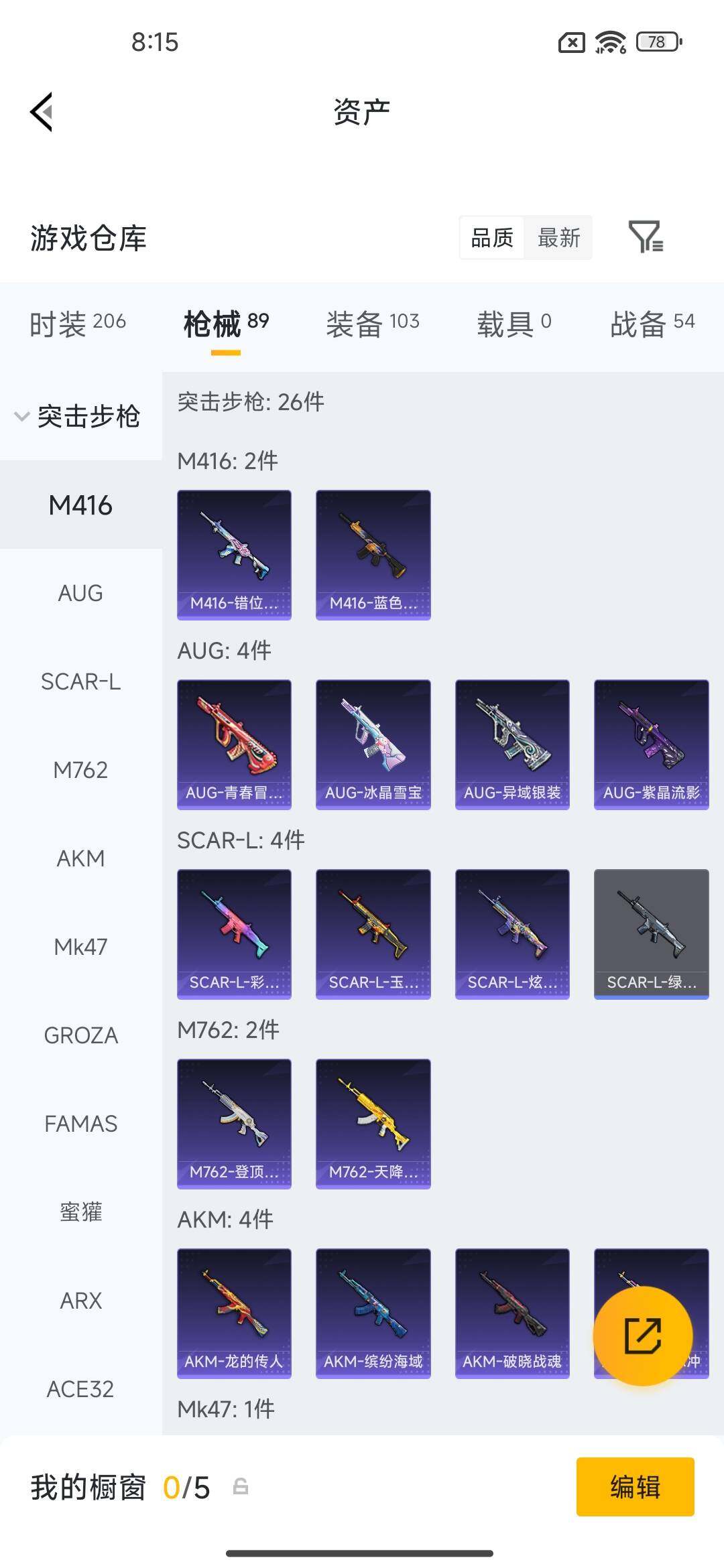Switch to the 时装 tab

[78, 324]
